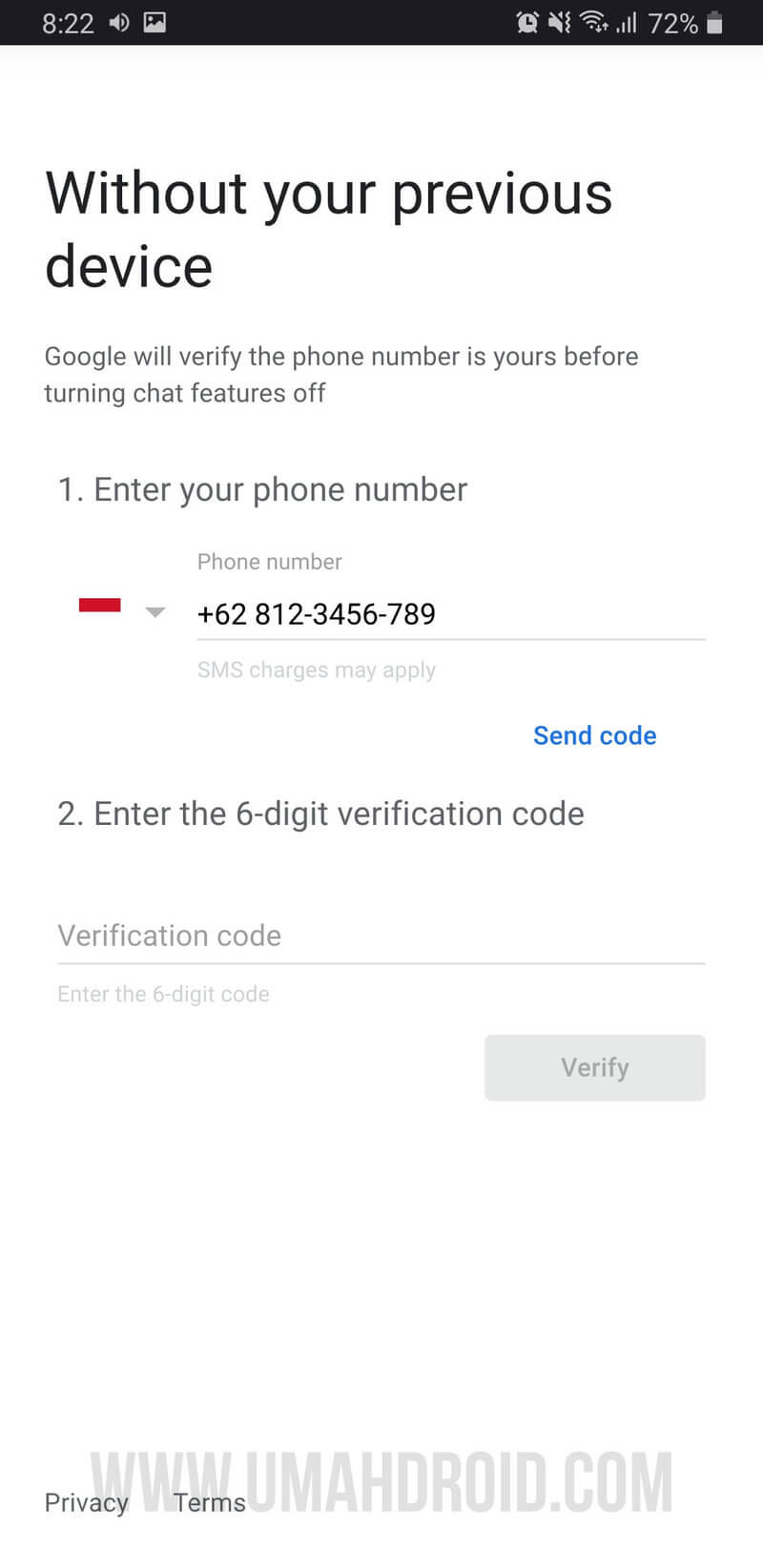763x1568 pixels.
Task: Tap Send code link
Action: (x=594, y=735)
